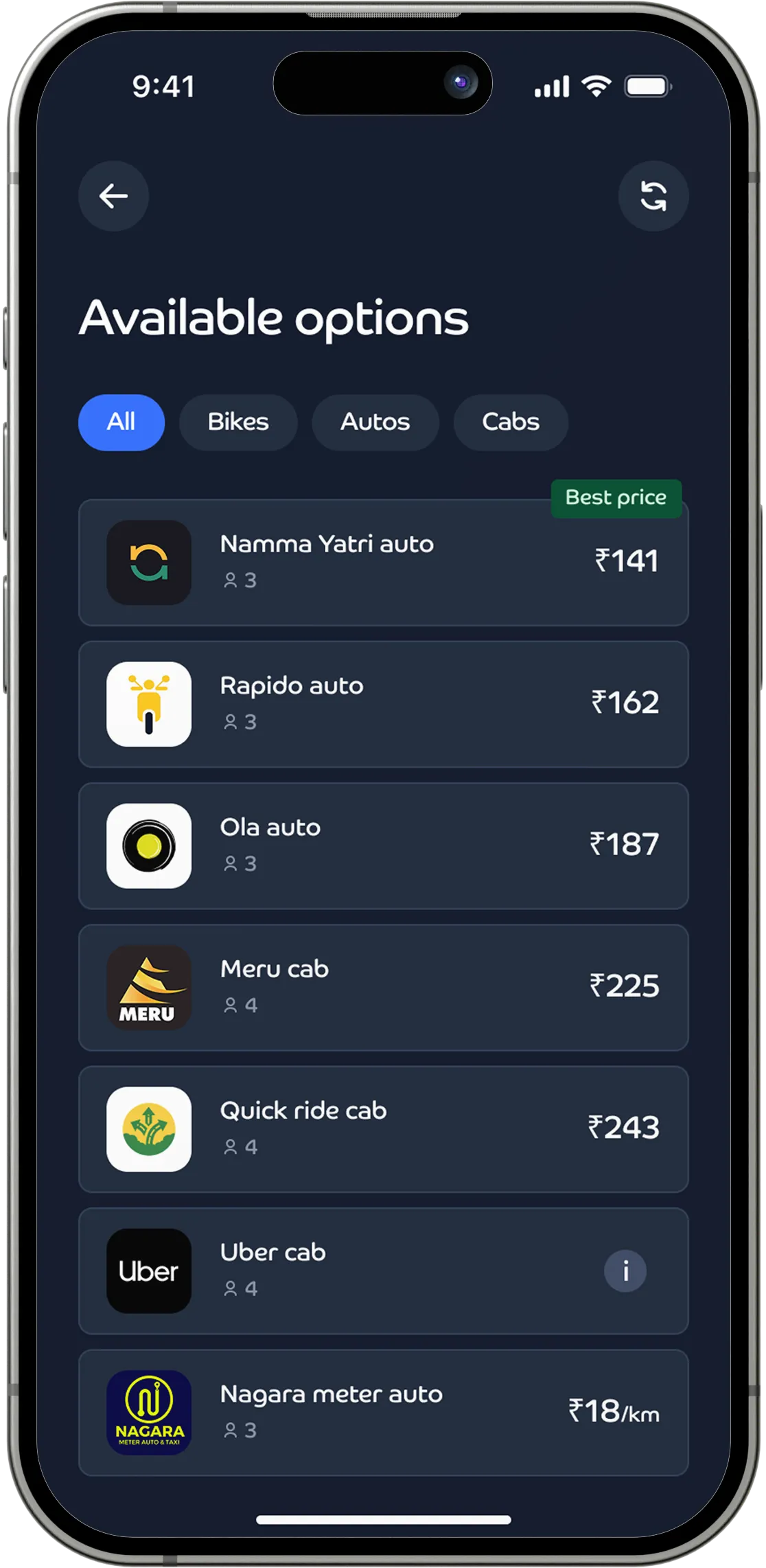Choose the Namma Yatri auto ride

[383, 563]
